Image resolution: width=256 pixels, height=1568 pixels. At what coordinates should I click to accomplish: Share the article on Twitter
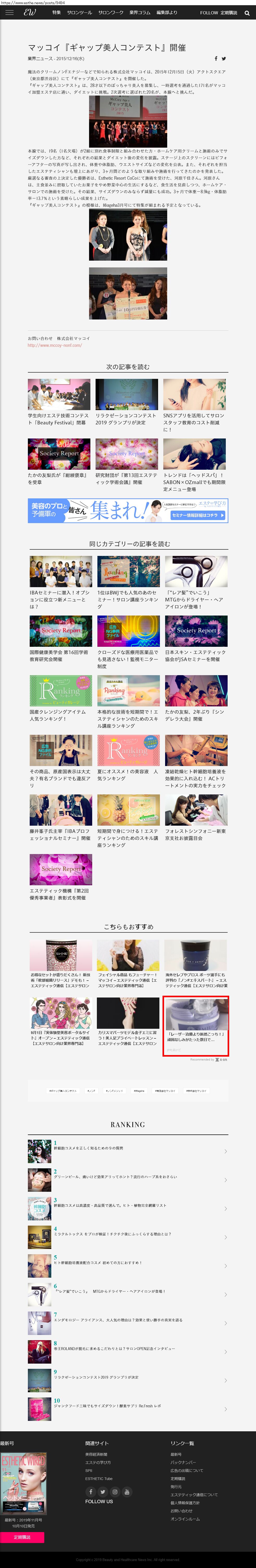(224, 58)
